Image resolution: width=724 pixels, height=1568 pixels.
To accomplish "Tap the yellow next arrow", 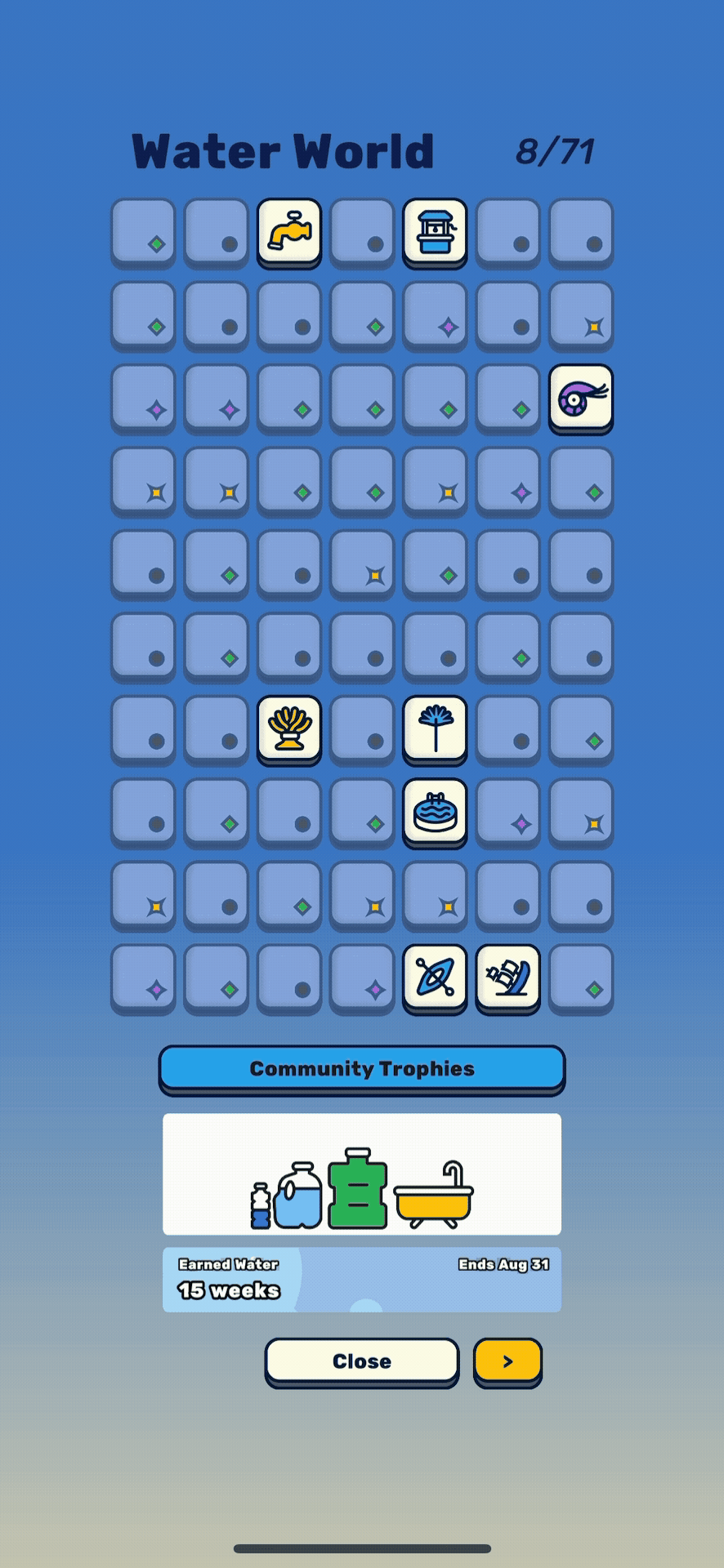I will coord(507,1360).
